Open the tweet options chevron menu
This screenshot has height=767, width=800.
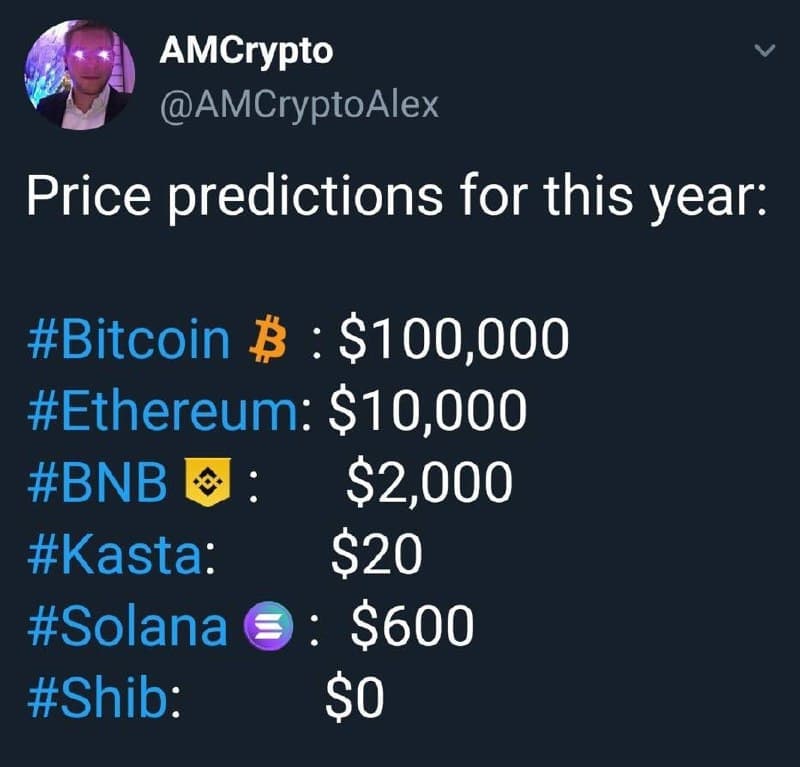click(764, 50)
